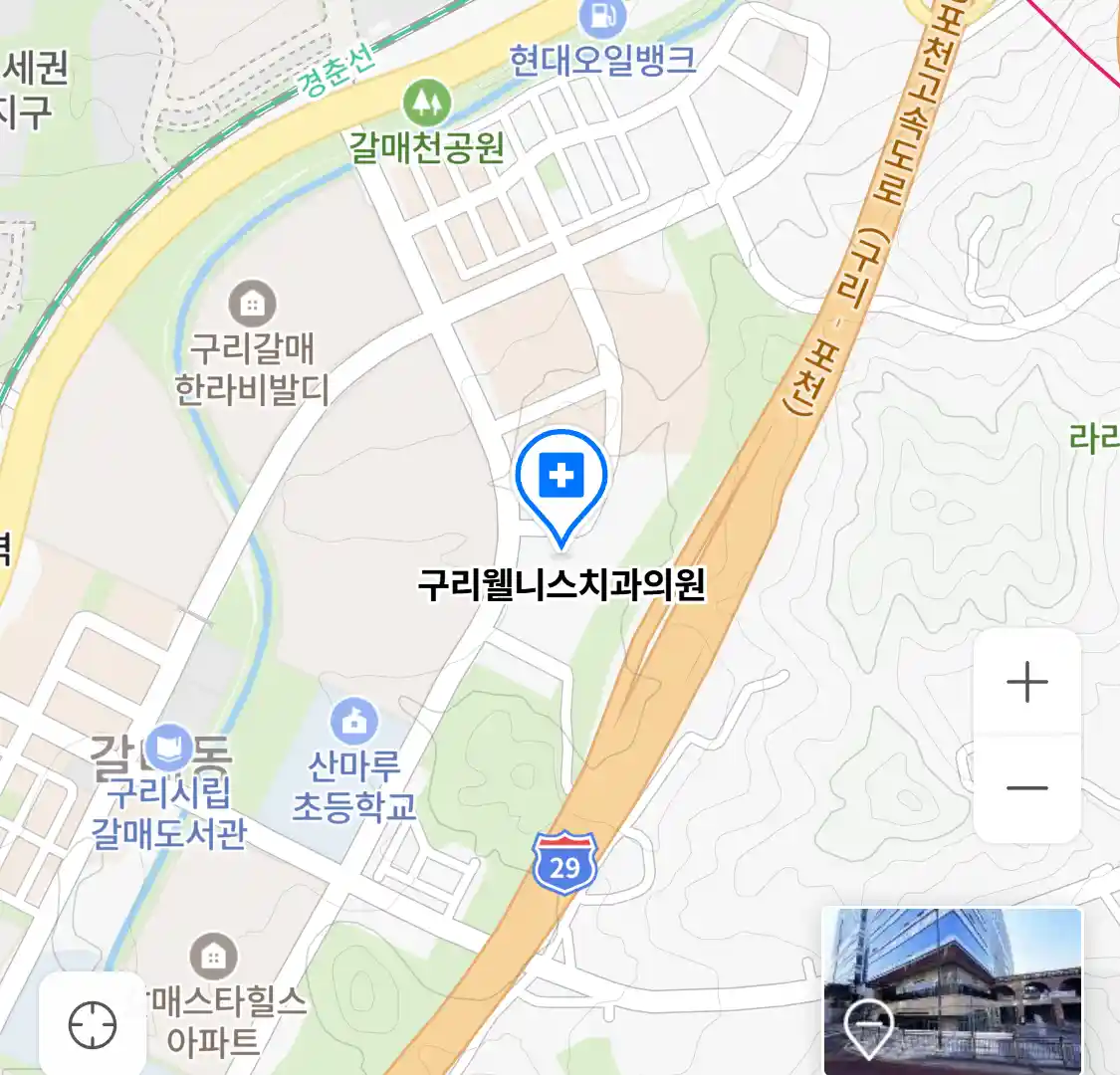The image size is (1120, 1075).
Task: Open the street view thumbnail
Action: click(952, 989)
